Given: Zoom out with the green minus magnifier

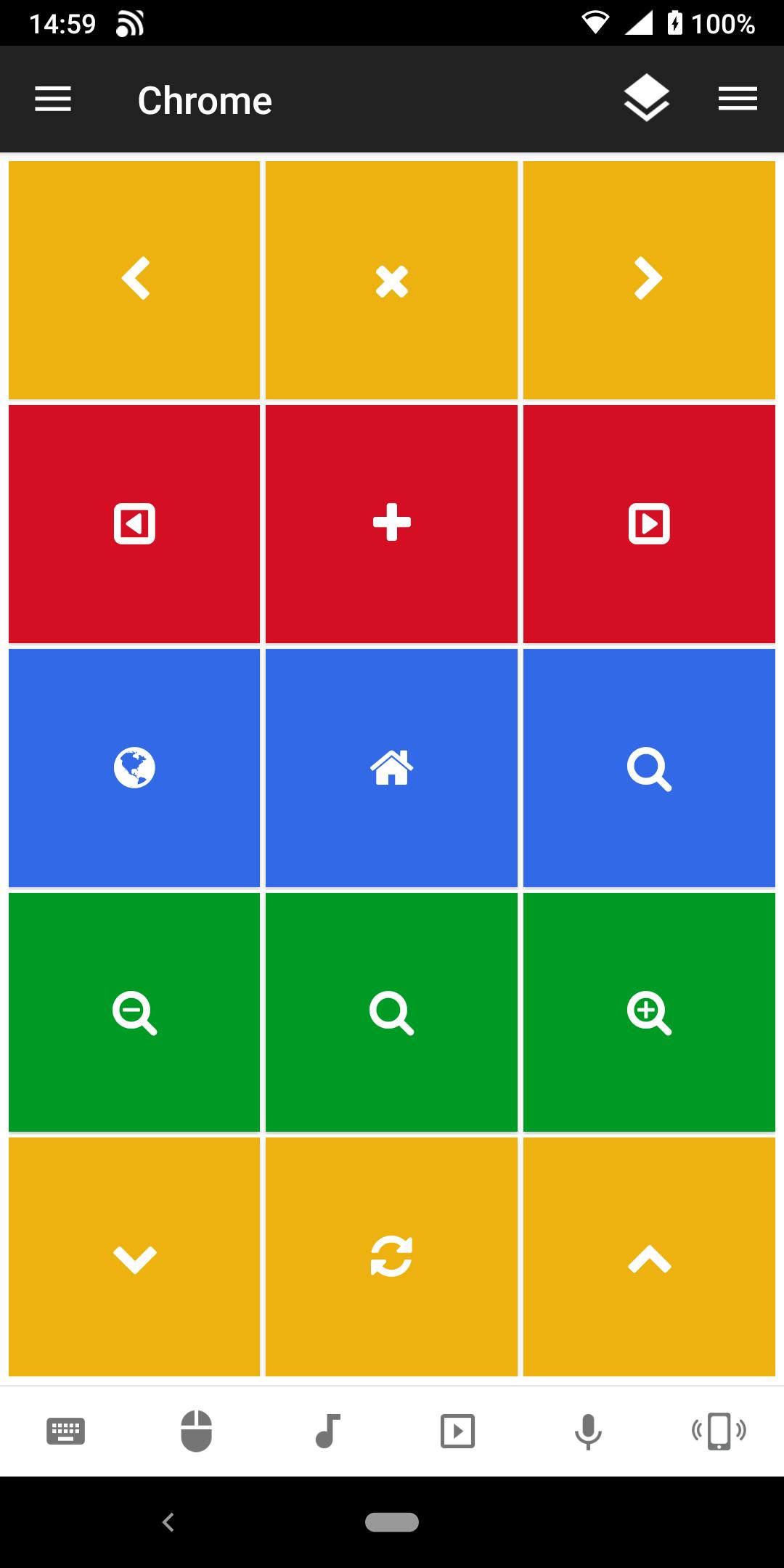Looking at the screenshot, I should click(x=134, y=1012).
